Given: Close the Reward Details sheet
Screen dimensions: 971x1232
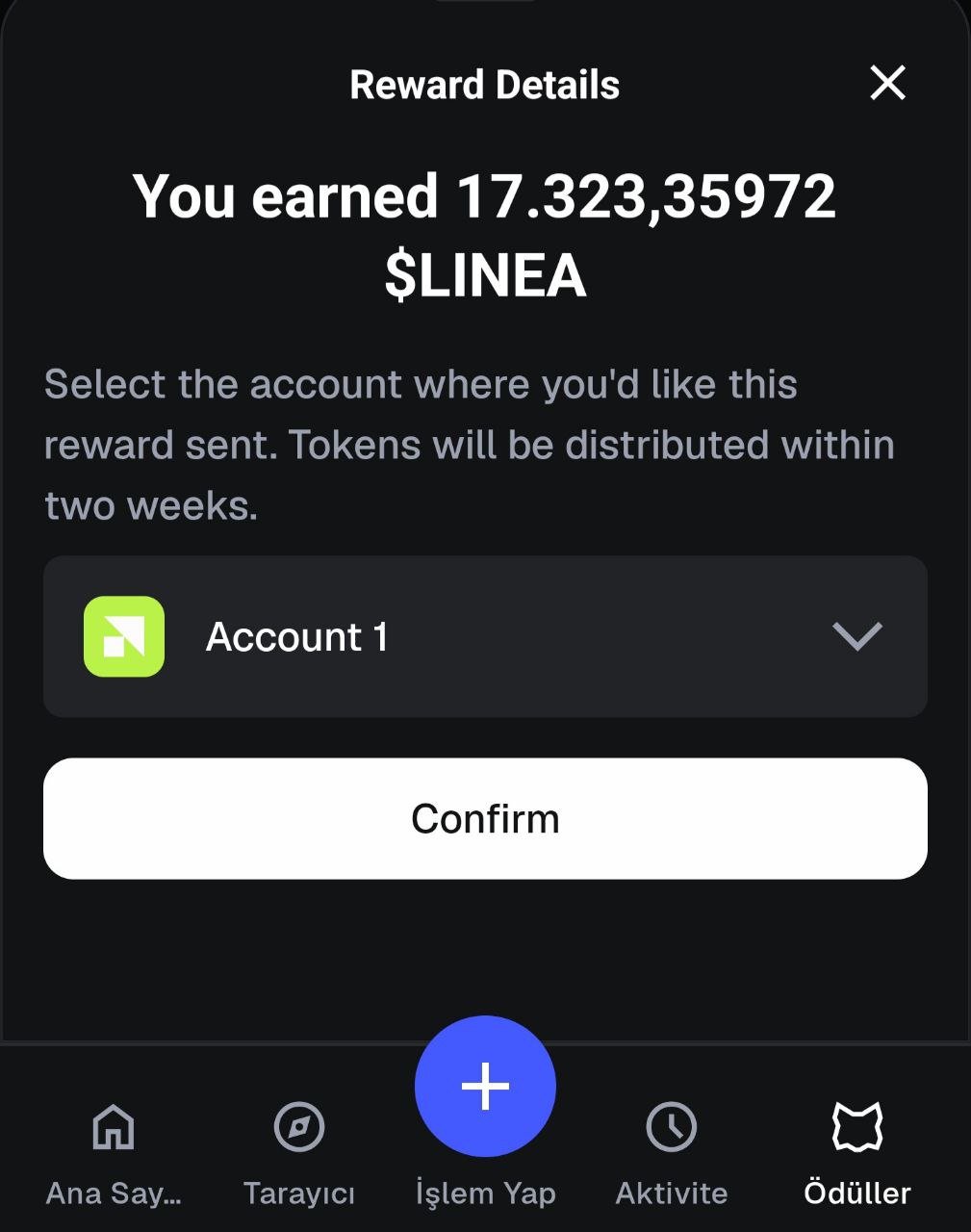Looking at the screenshot, I should tap(887, 83).
